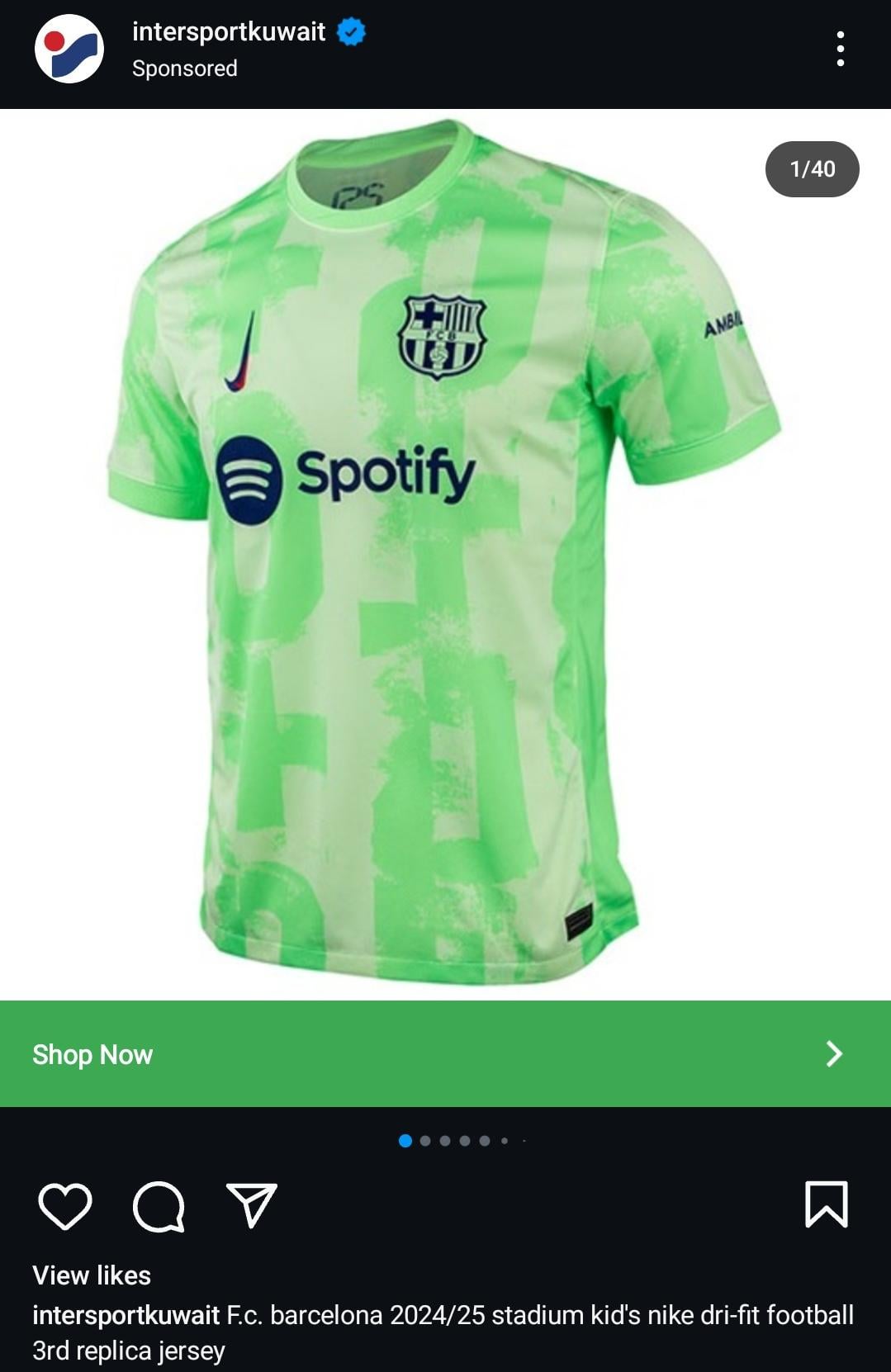The height and width of the screenshot is (1372, 891).
Task: Open the green Barcelona jersey product image
Action: click(445, 553)
